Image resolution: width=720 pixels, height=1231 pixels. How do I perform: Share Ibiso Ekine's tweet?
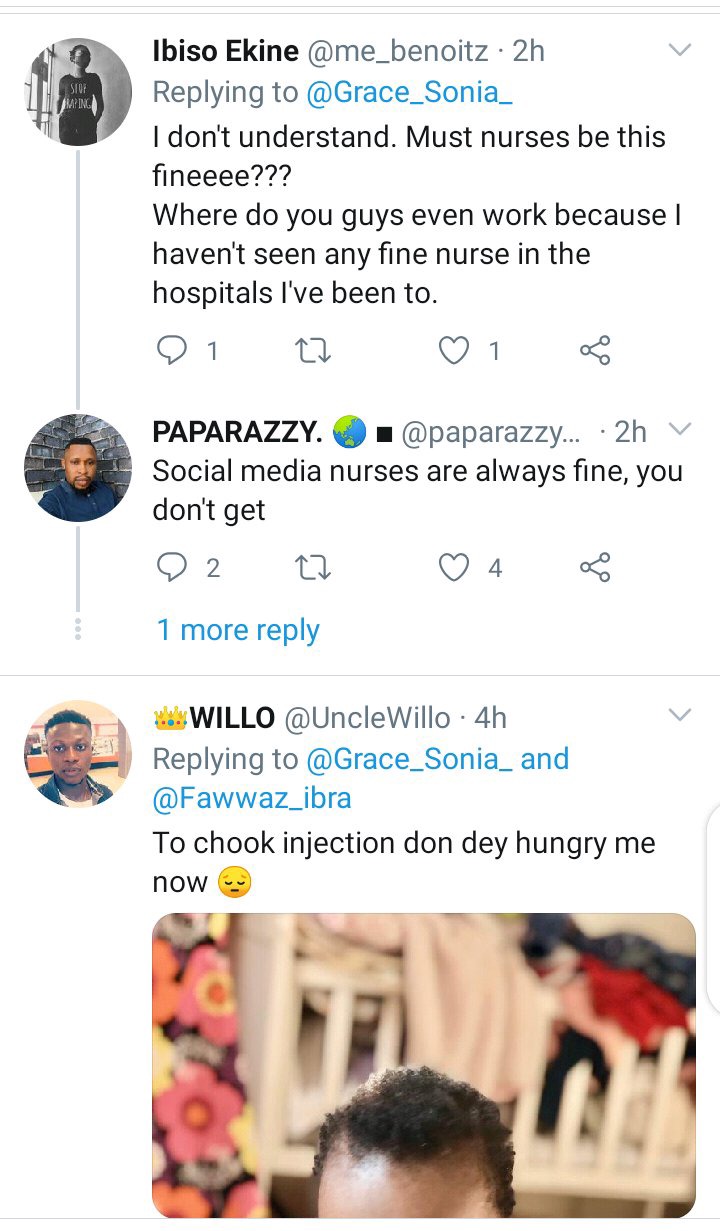point(595,350)
